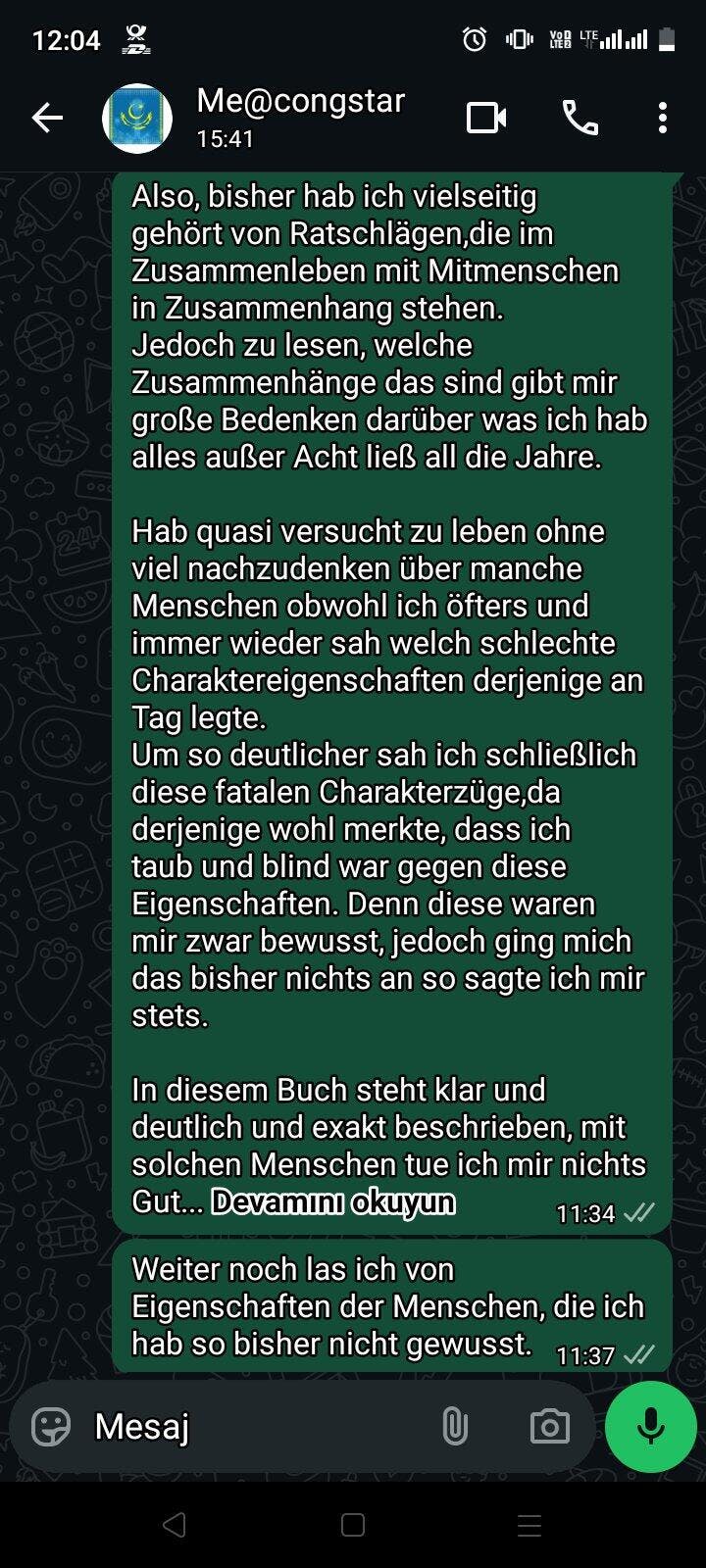The width and height of the screenshot is (706, 1568).
Task: Open the camera from the message bar
Action: [549, 1427]
